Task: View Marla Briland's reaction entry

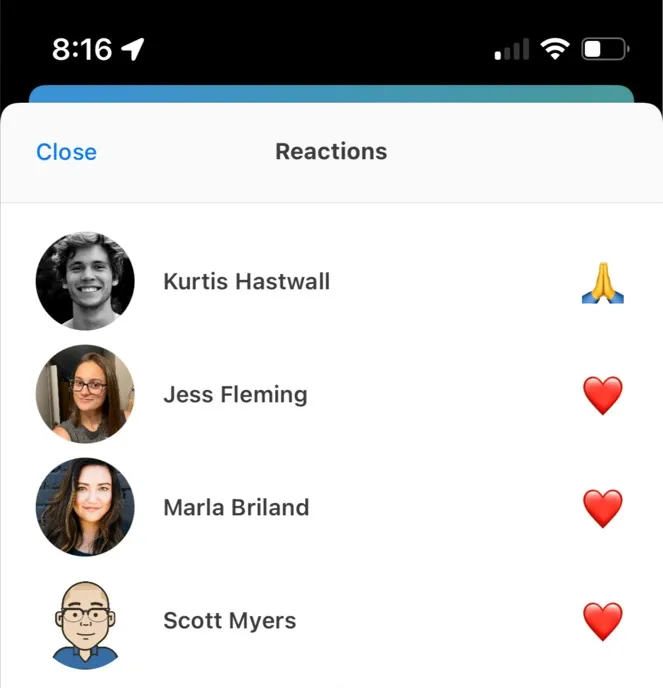Action: [236, 508]
